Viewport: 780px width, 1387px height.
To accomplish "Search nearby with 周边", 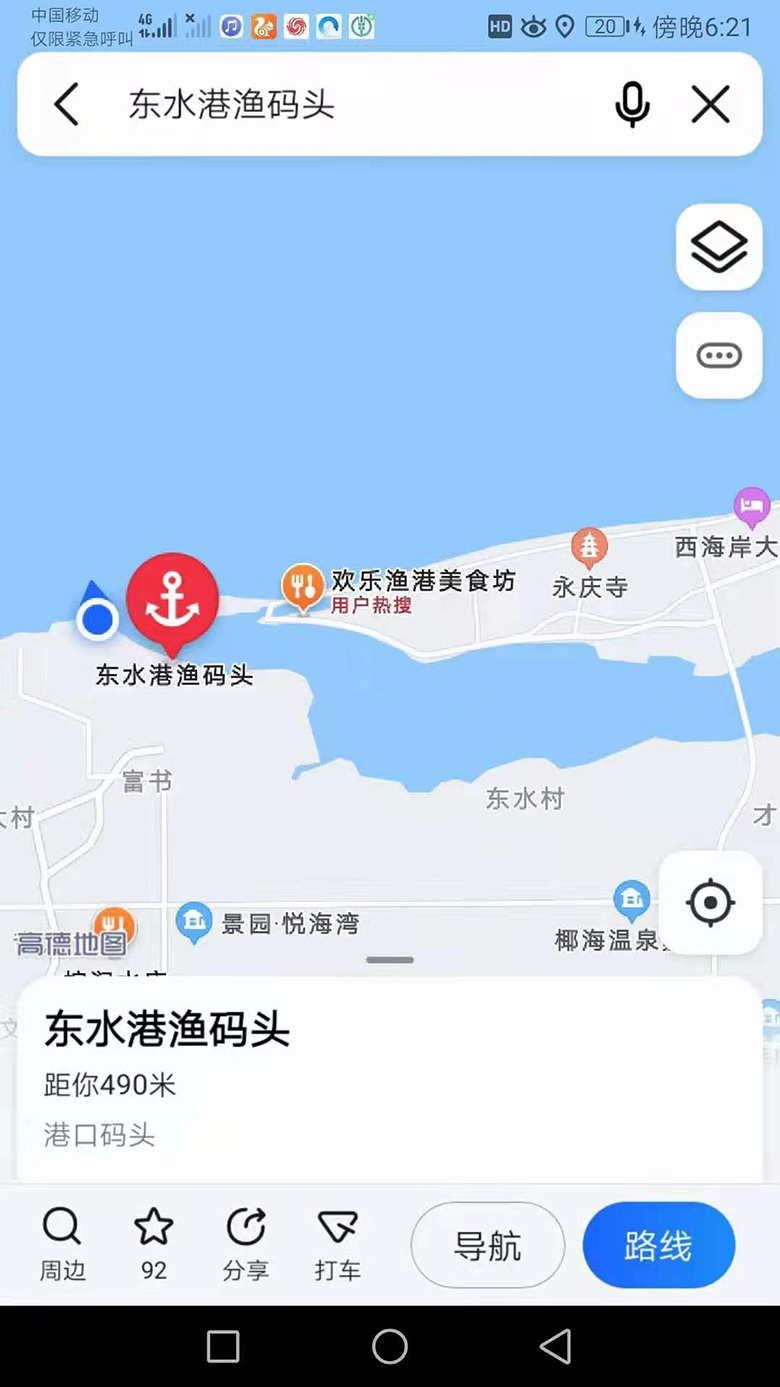I will [x=62, y=1243].
